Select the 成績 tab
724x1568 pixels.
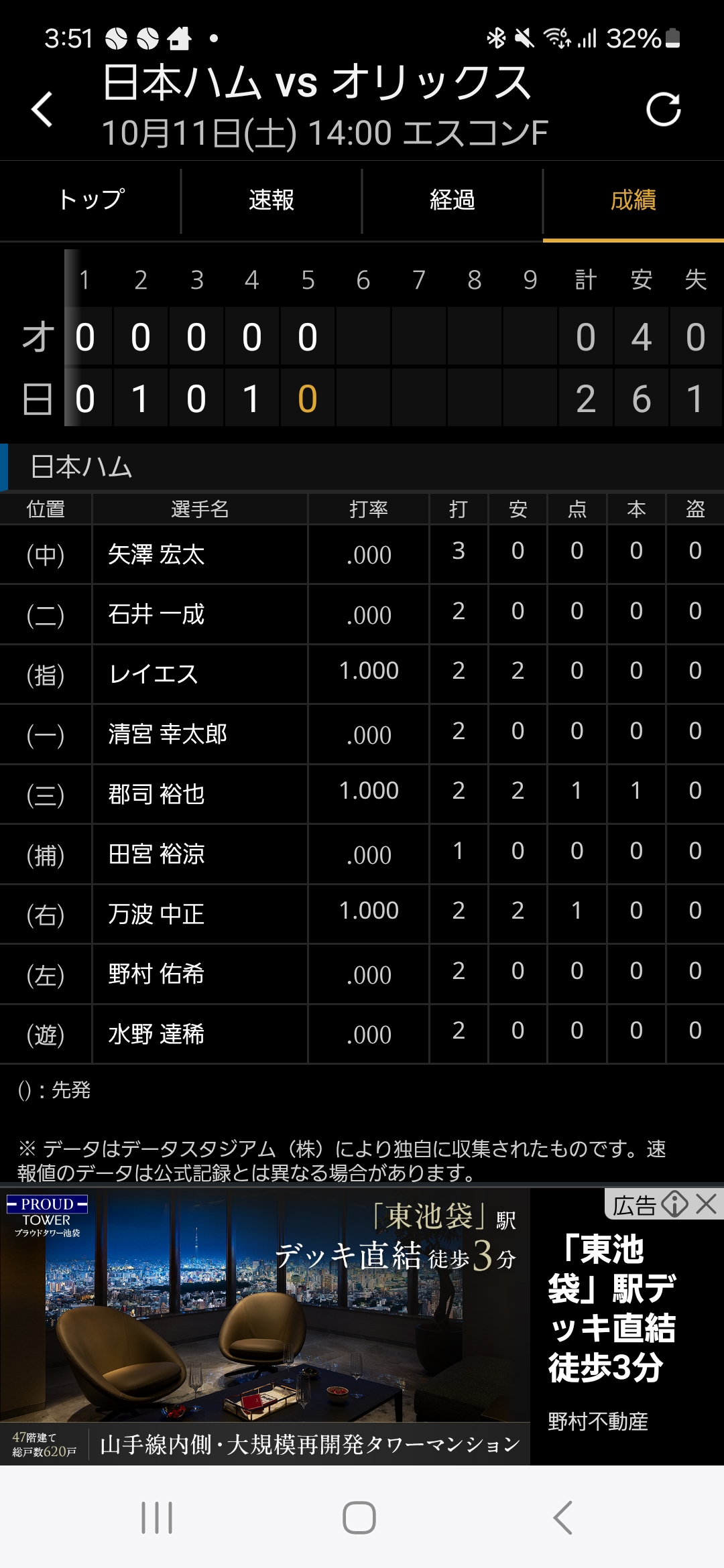click(633, 200)
